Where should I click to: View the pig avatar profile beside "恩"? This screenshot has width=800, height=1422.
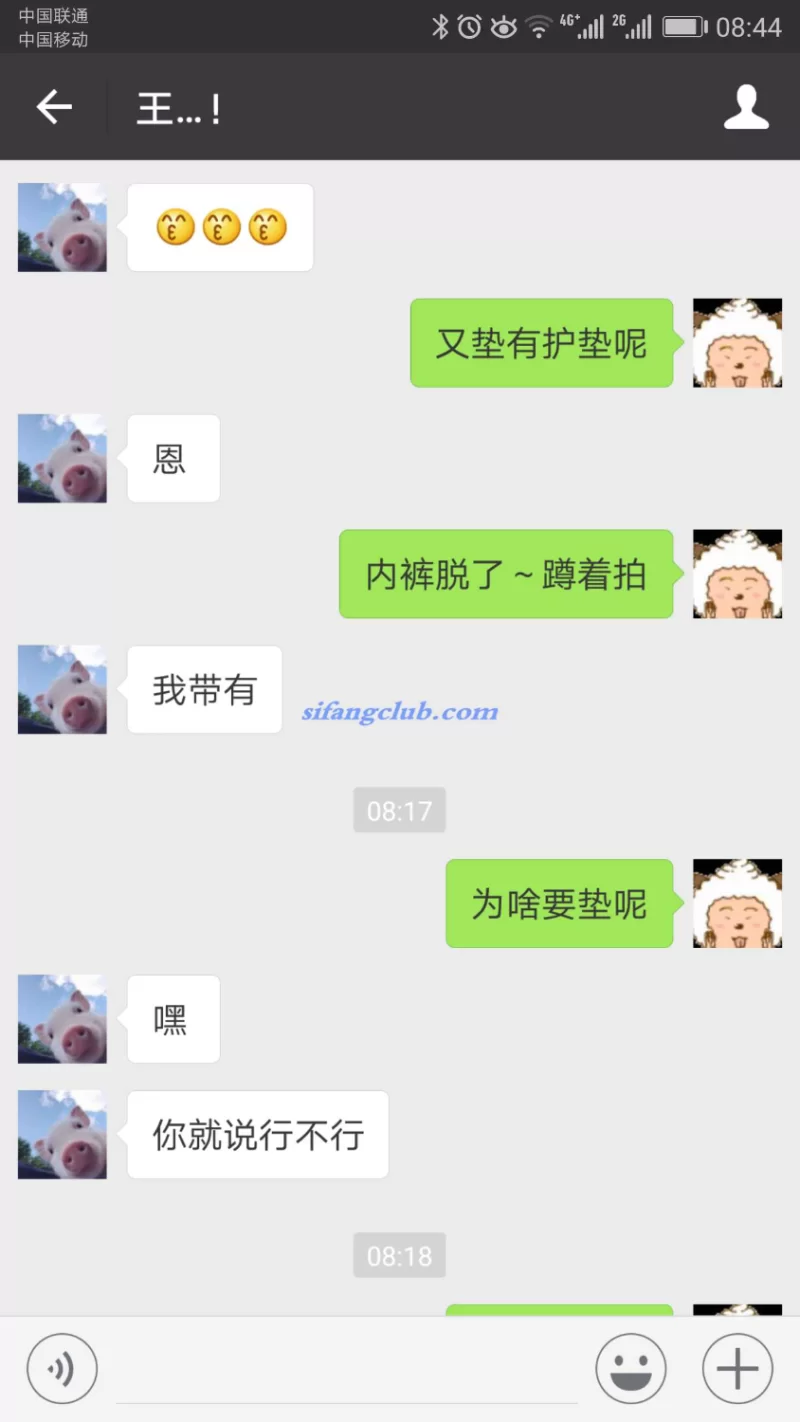62,459
